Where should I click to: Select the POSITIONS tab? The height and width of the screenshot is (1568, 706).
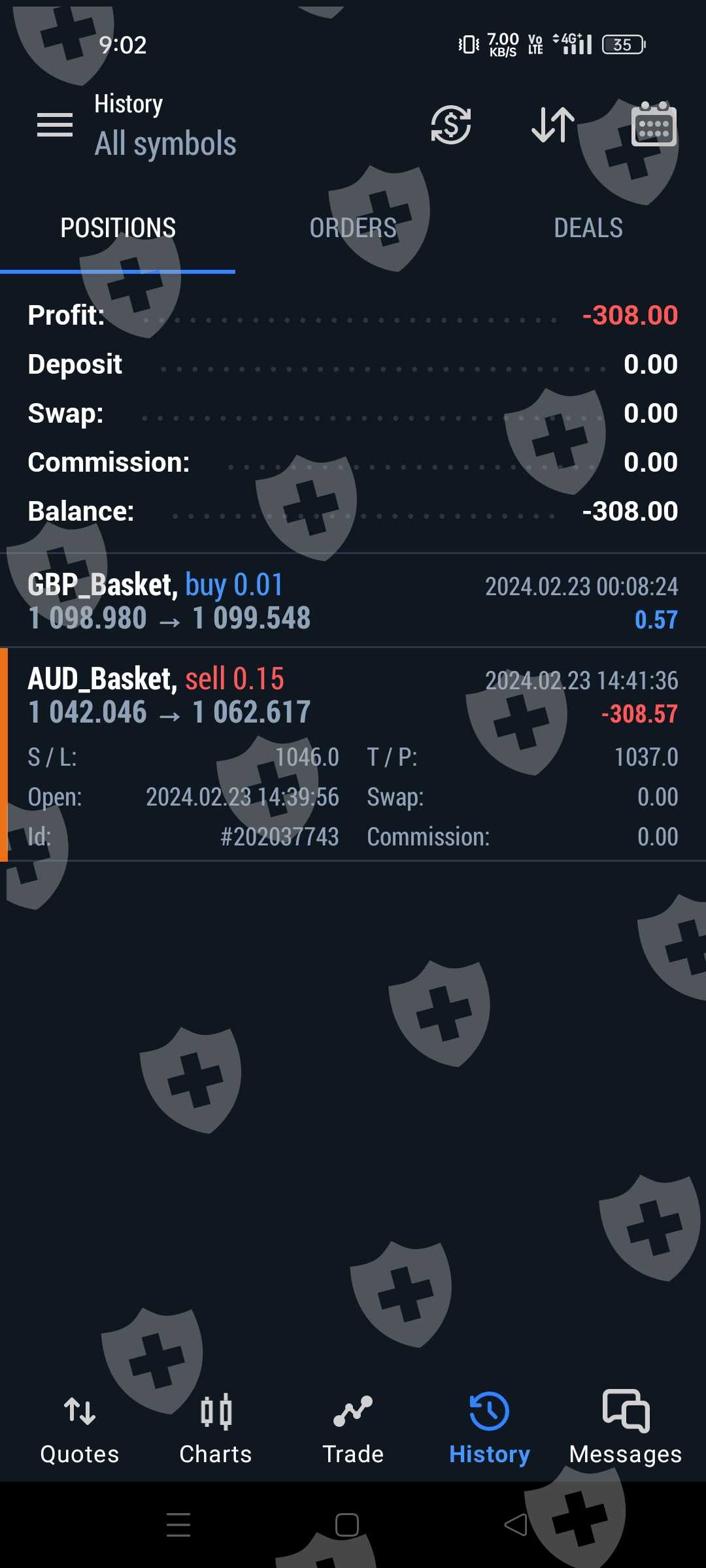(118, 228)
